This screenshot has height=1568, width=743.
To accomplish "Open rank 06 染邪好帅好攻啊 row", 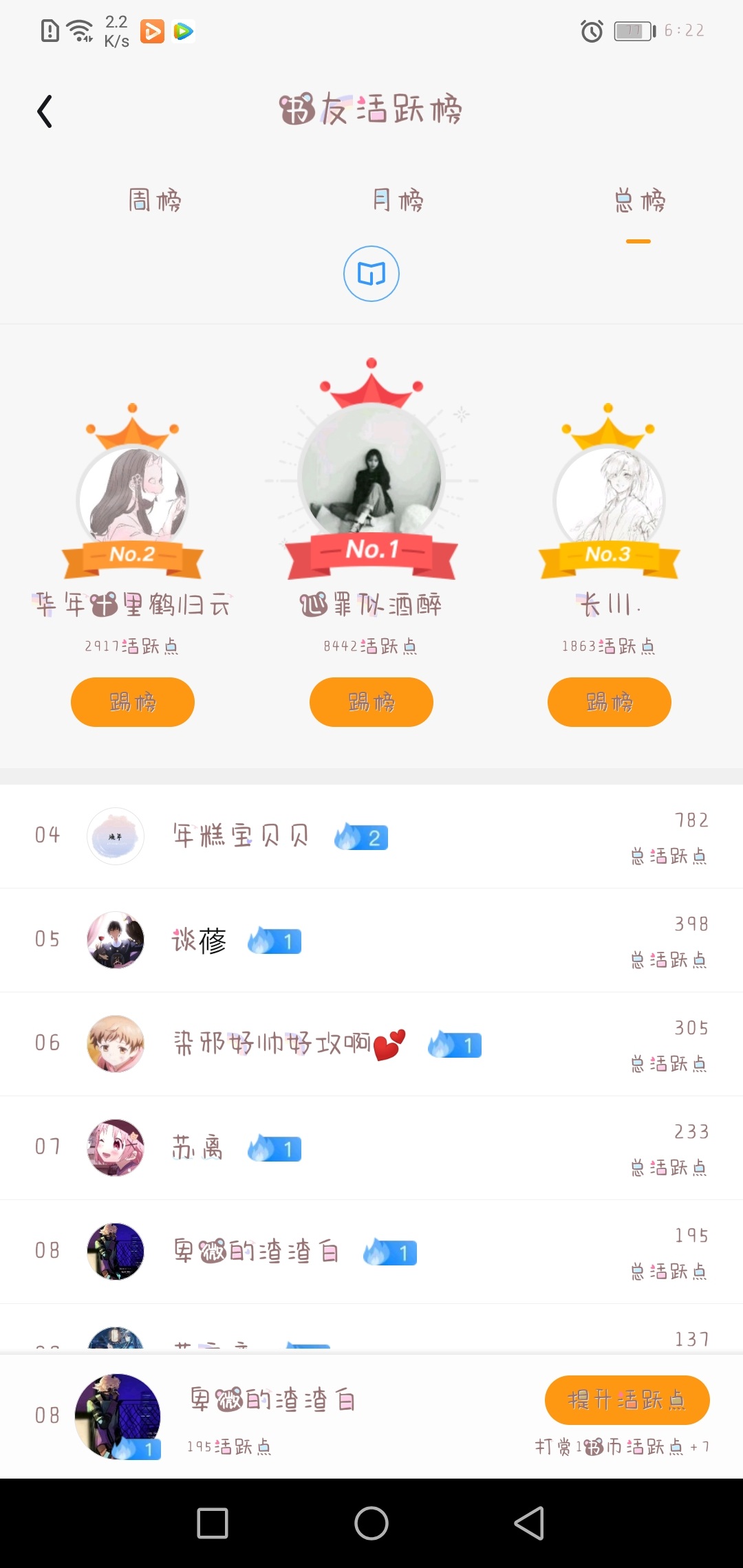I will (371, 1044).
